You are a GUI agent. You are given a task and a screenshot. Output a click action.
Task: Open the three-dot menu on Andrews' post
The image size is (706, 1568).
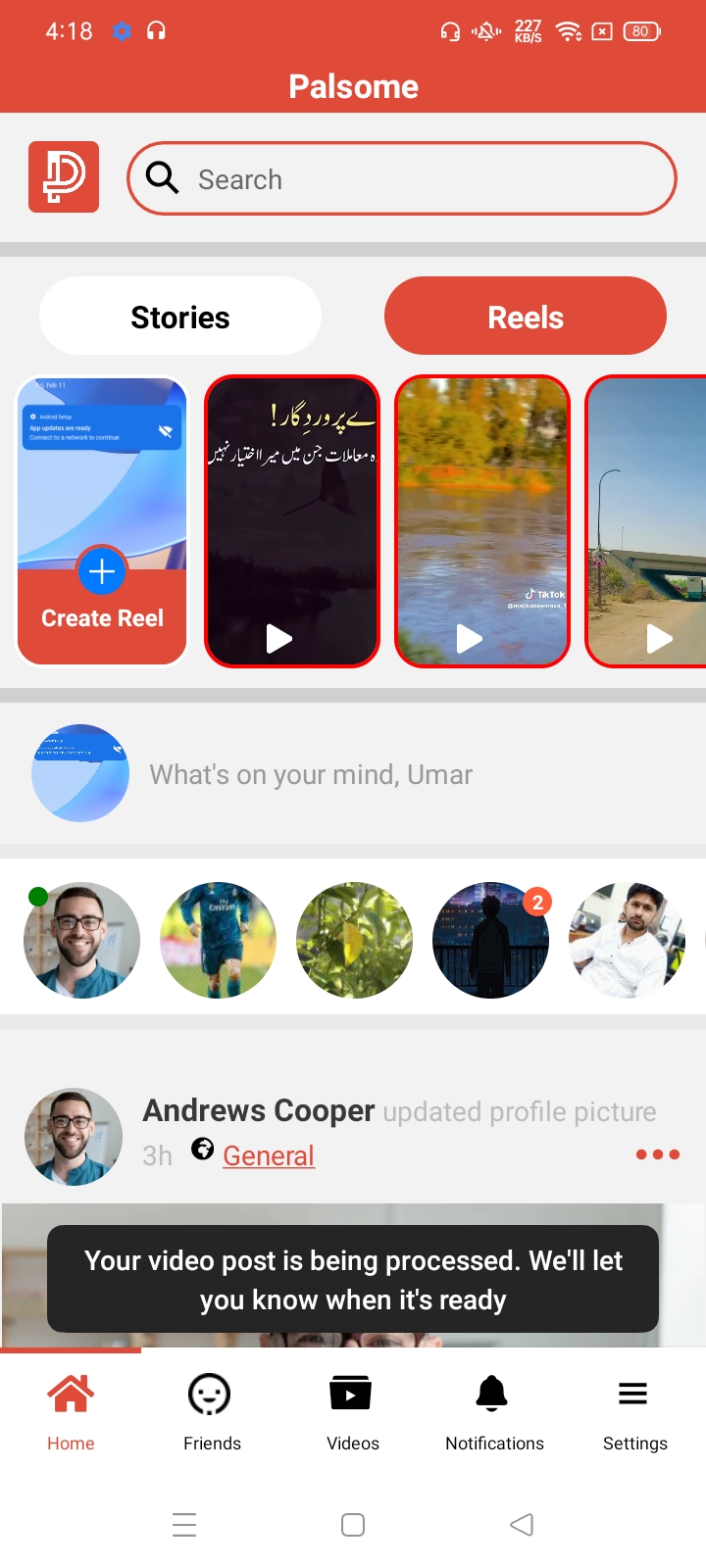pyautogui.click(x=657, y=1154)
